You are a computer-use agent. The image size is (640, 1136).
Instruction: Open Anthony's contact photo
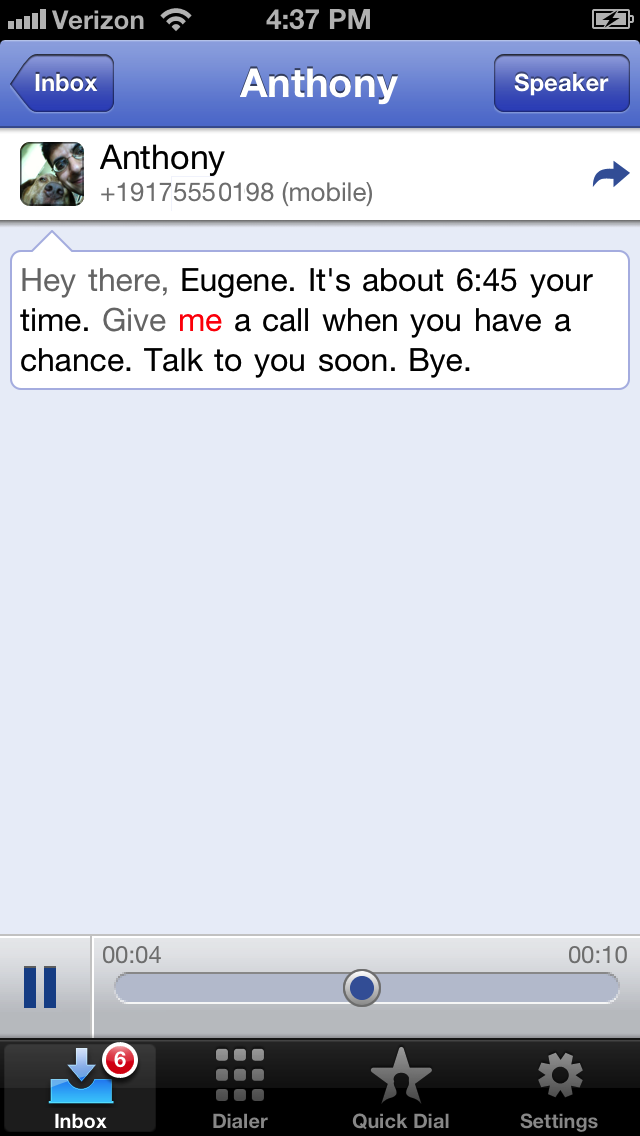52,174
